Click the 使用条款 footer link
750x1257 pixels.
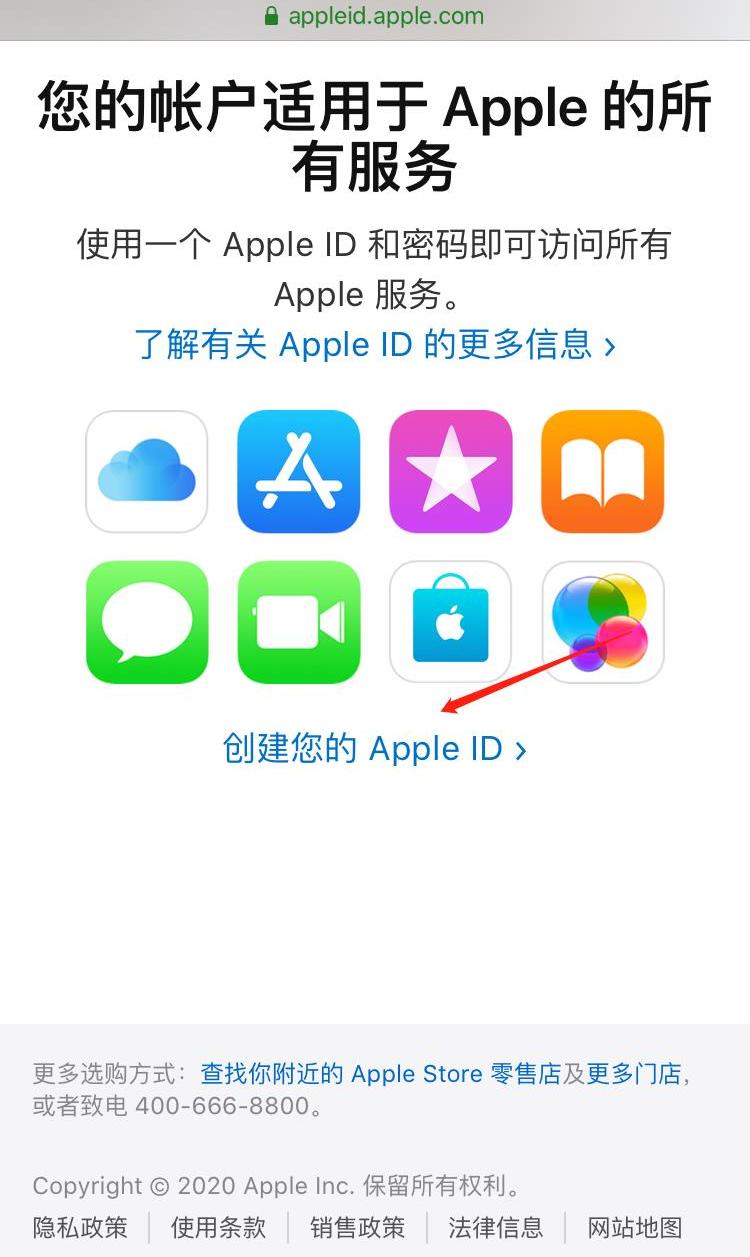click(x=216, y=1226)
